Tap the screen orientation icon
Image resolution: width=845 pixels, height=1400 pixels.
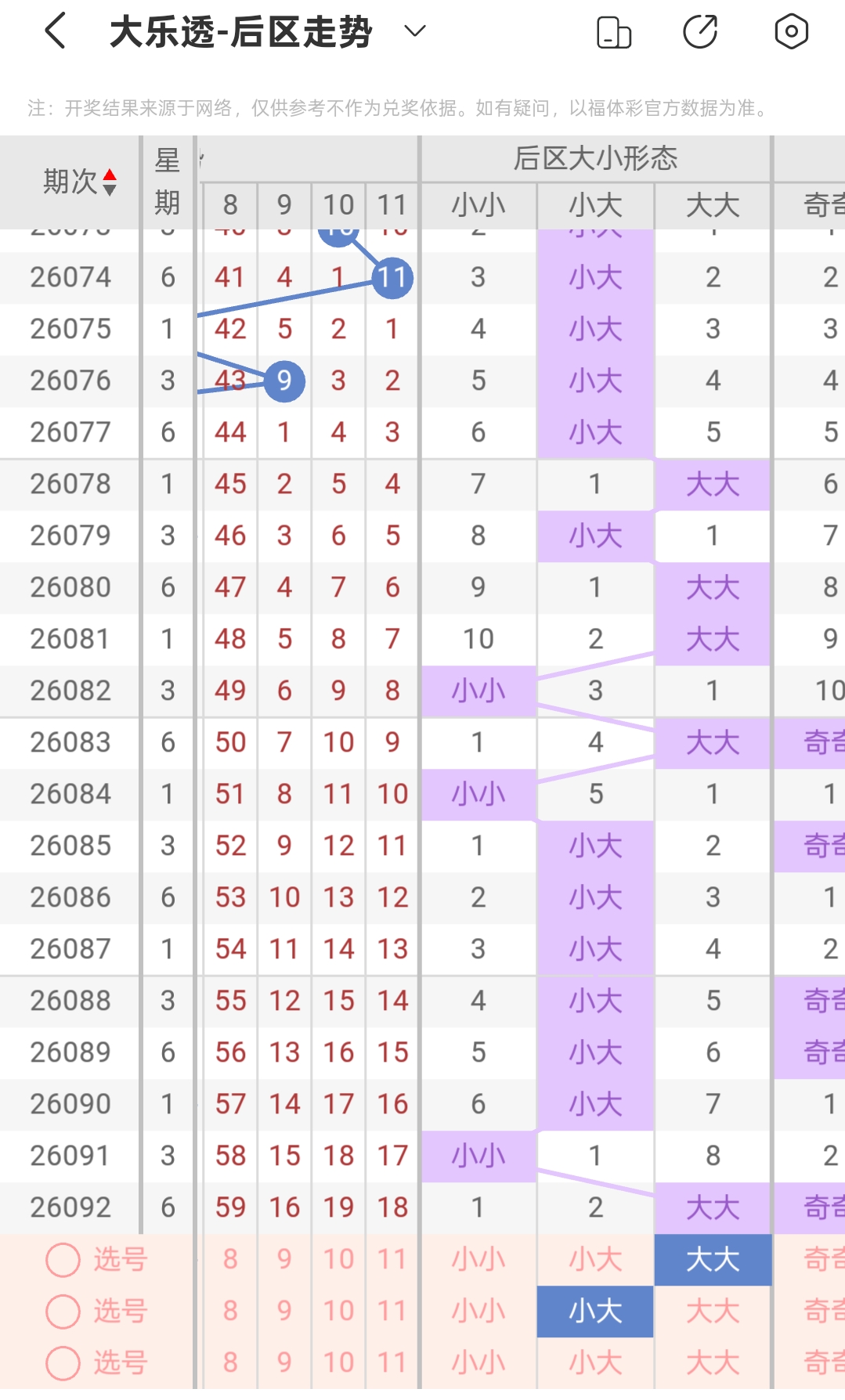click(614, 32)
